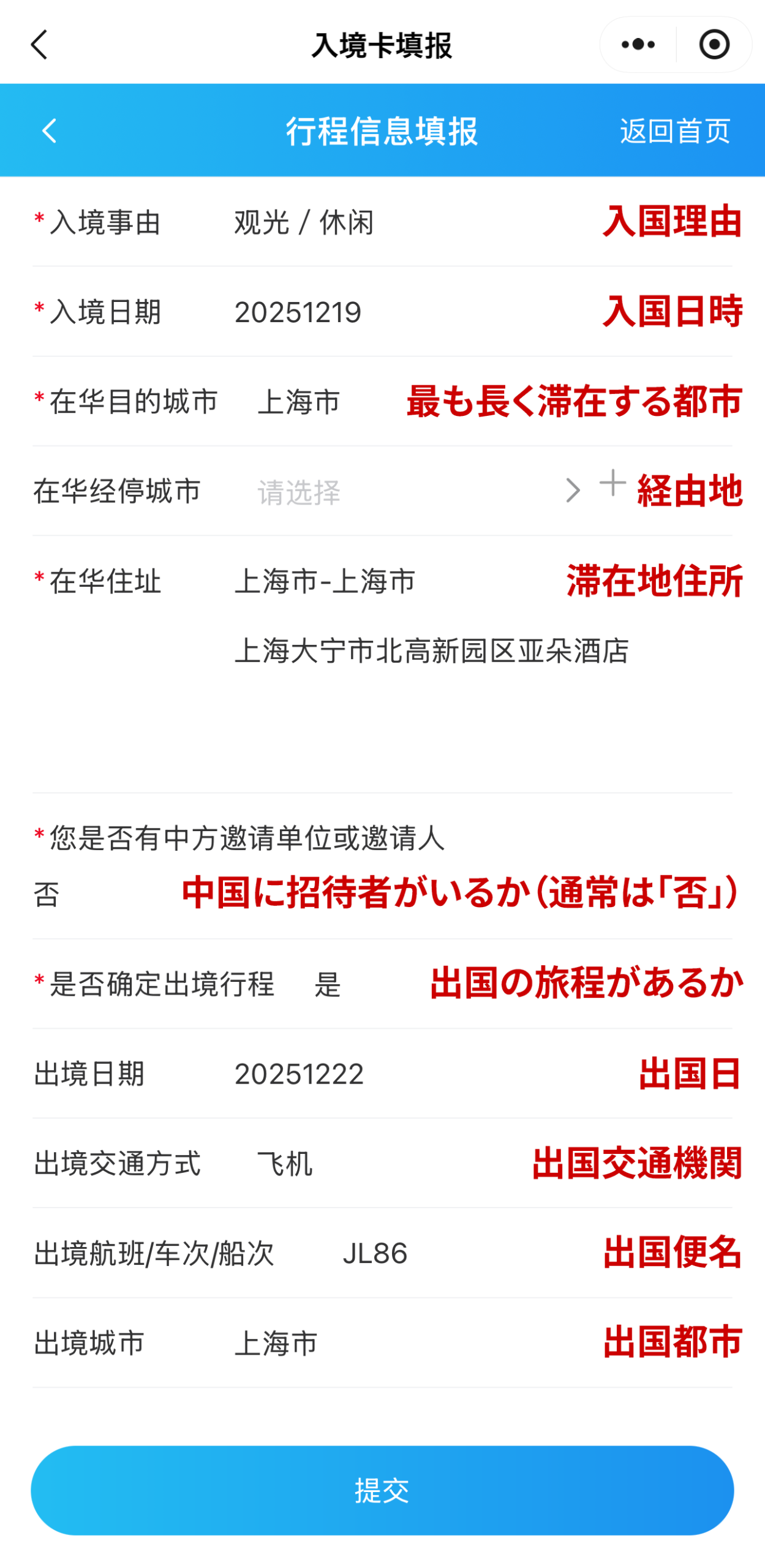The width and height of the screenshot is (765, 1568).
Task: Edit the detailed hotel address text
Action: tap(431, 650)
